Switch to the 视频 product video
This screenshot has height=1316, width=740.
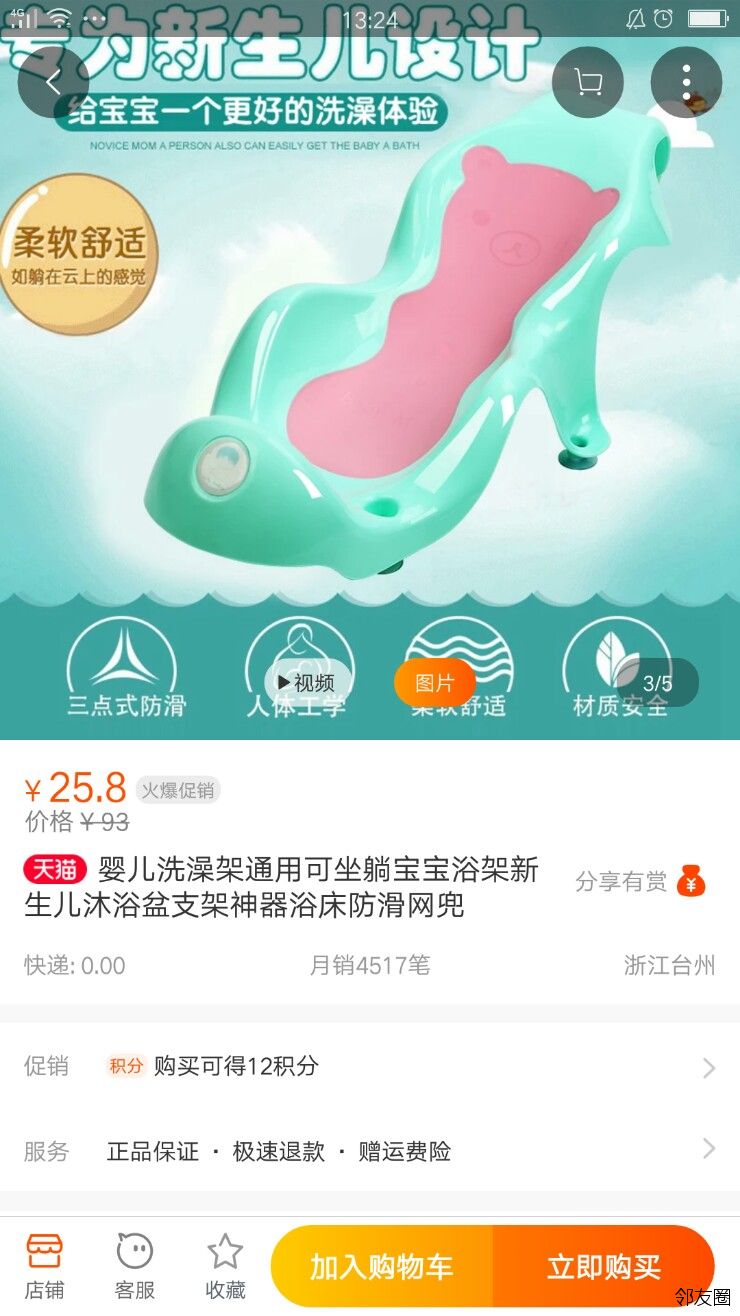coord(308,683)
